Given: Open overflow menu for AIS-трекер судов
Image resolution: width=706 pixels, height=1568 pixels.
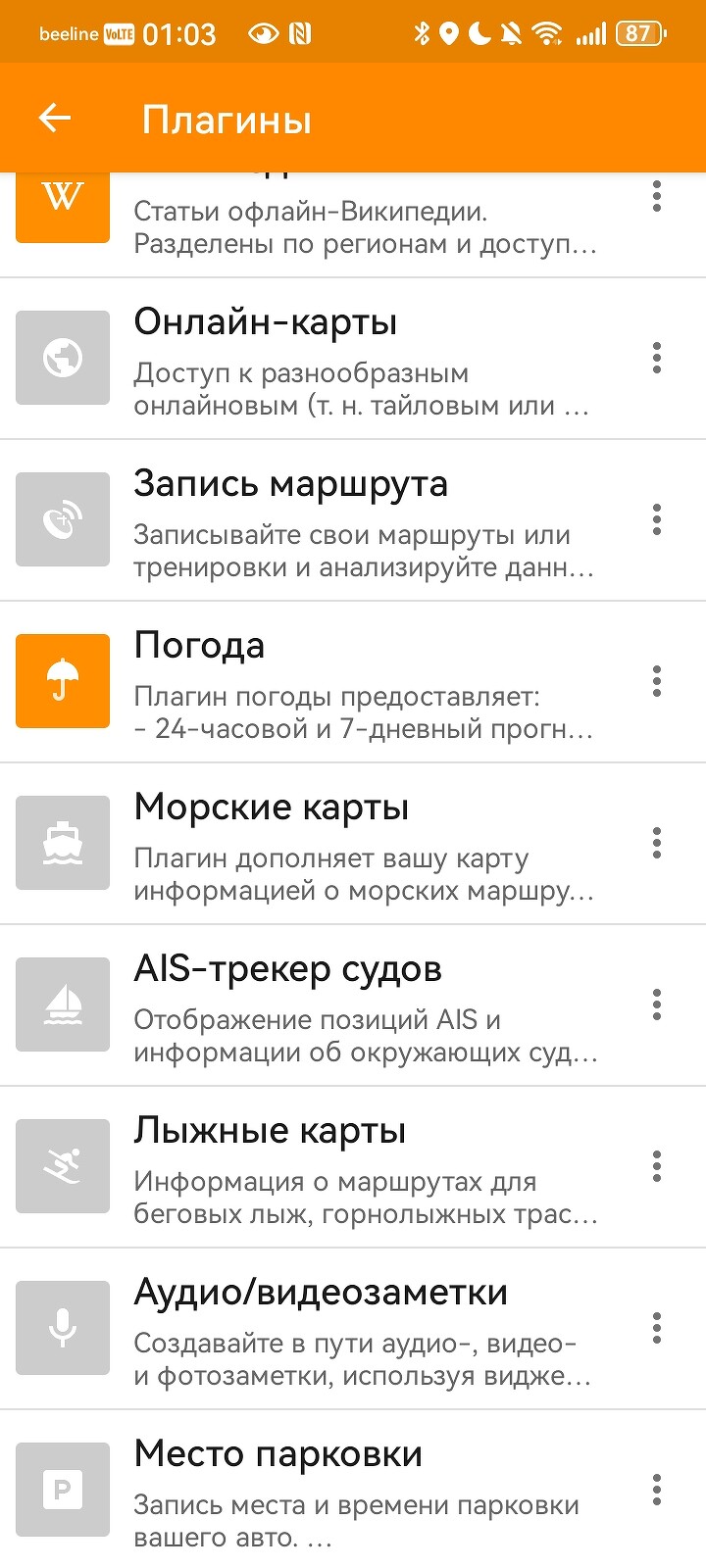Looking at the screenshot, I should (657, 1004).
